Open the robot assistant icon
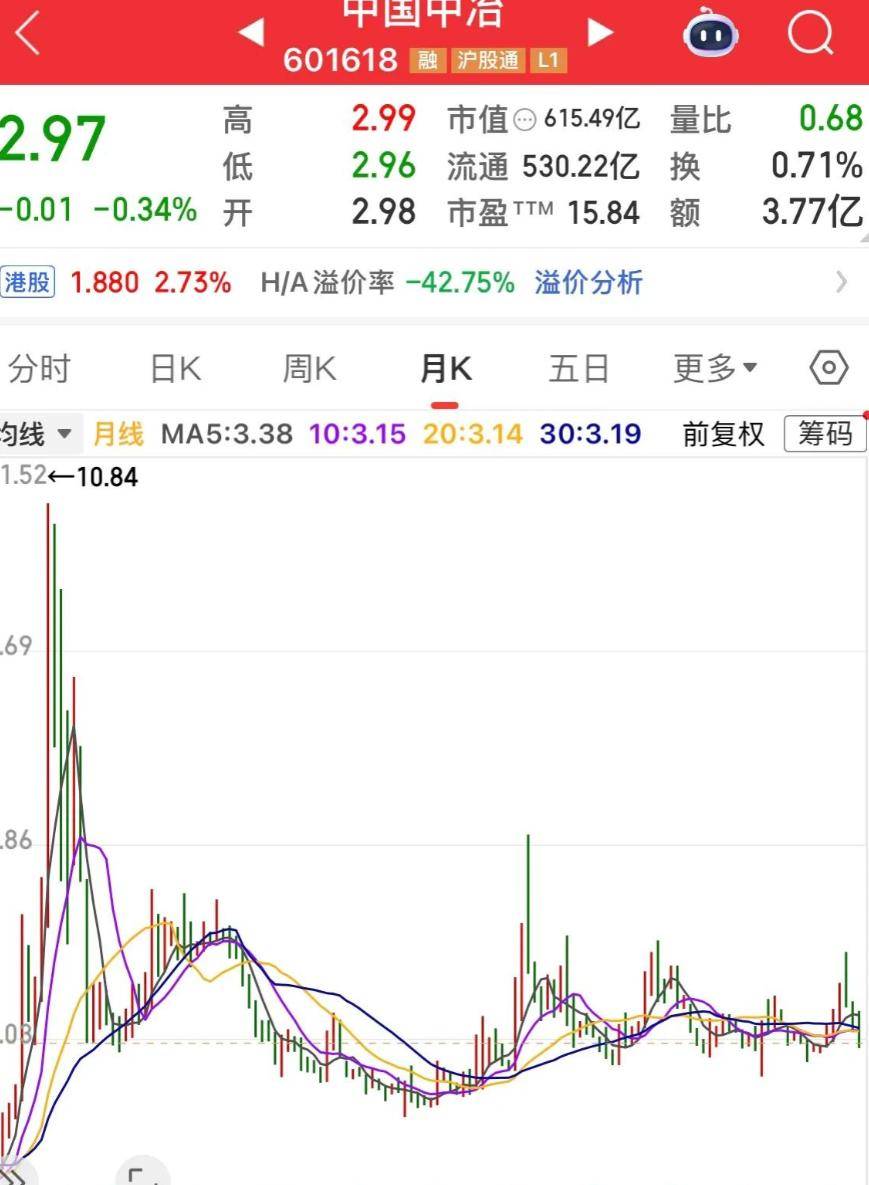The height and width of the screenshot is (1185, 869). point(711,35)
